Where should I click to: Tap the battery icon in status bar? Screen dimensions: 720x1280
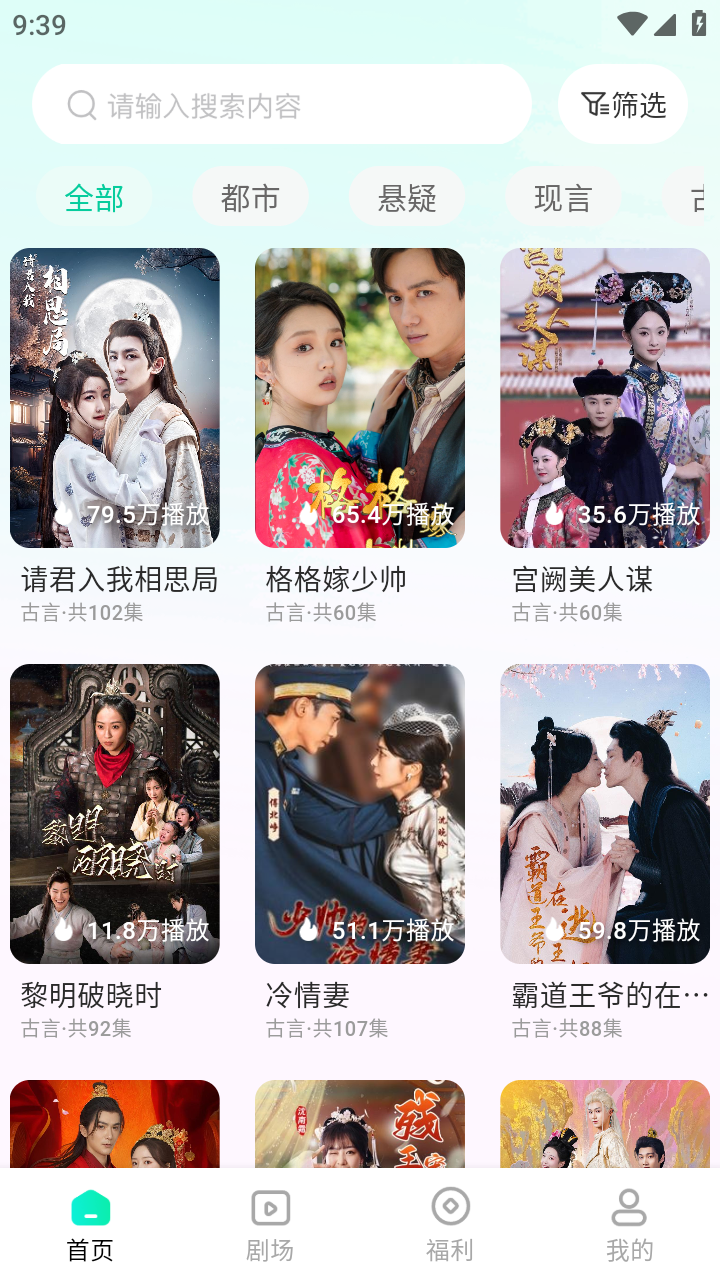tap(697, 25)
